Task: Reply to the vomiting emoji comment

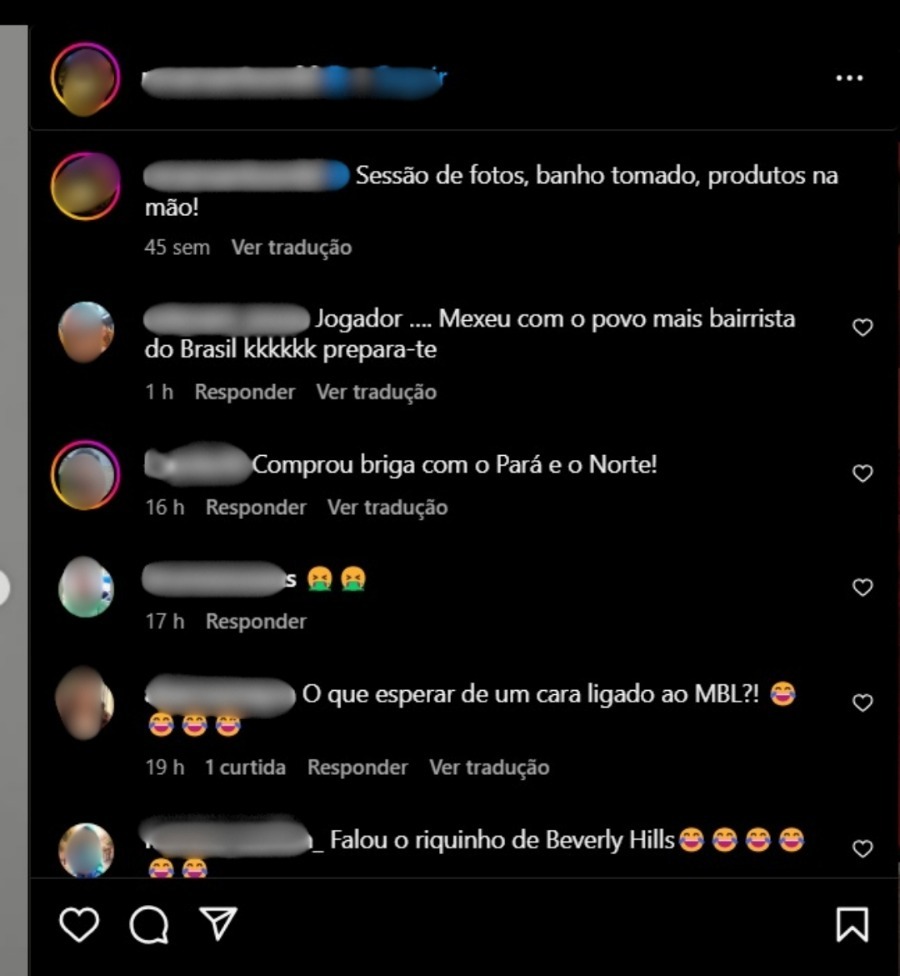Action: click(256, 621)
